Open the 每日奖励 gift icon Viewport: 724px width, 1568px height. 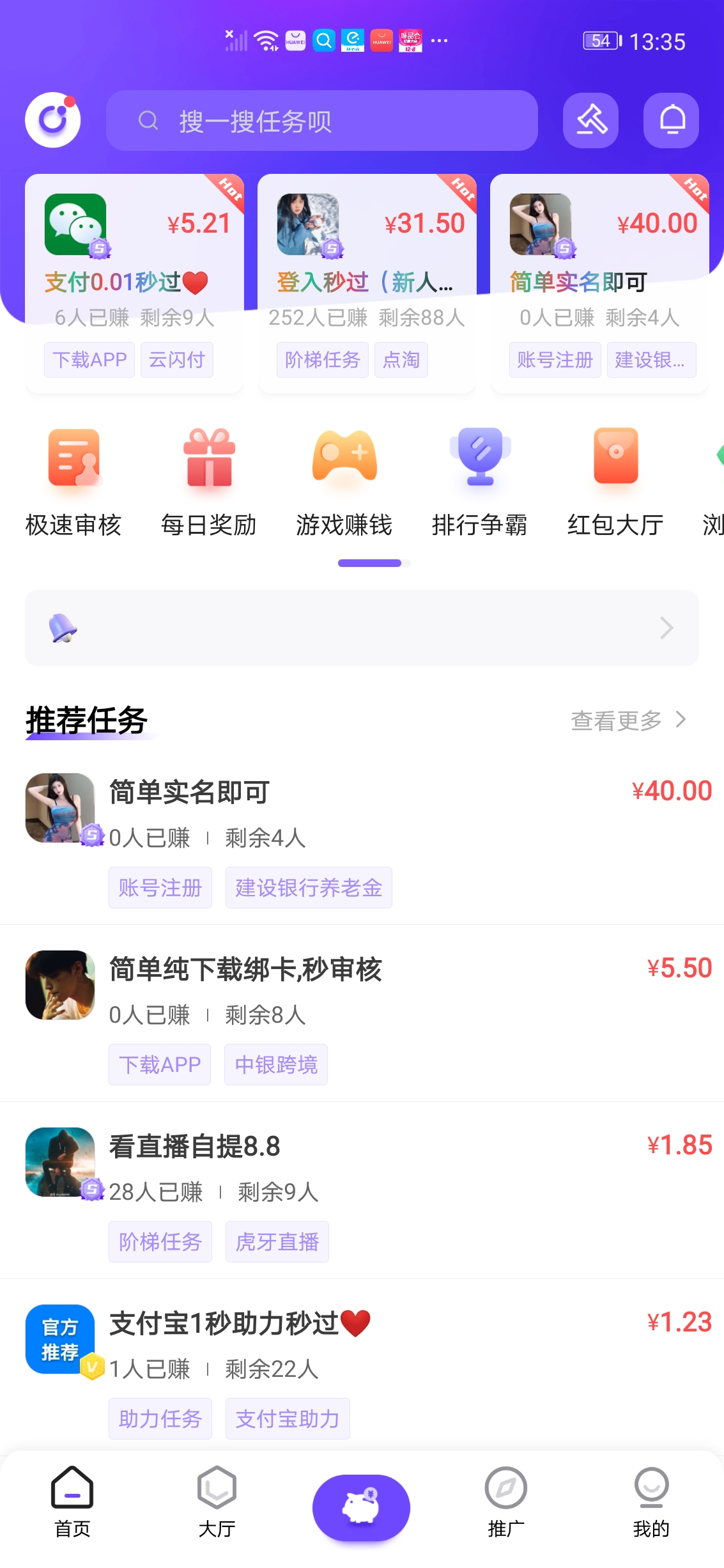(x=211, y=457)
